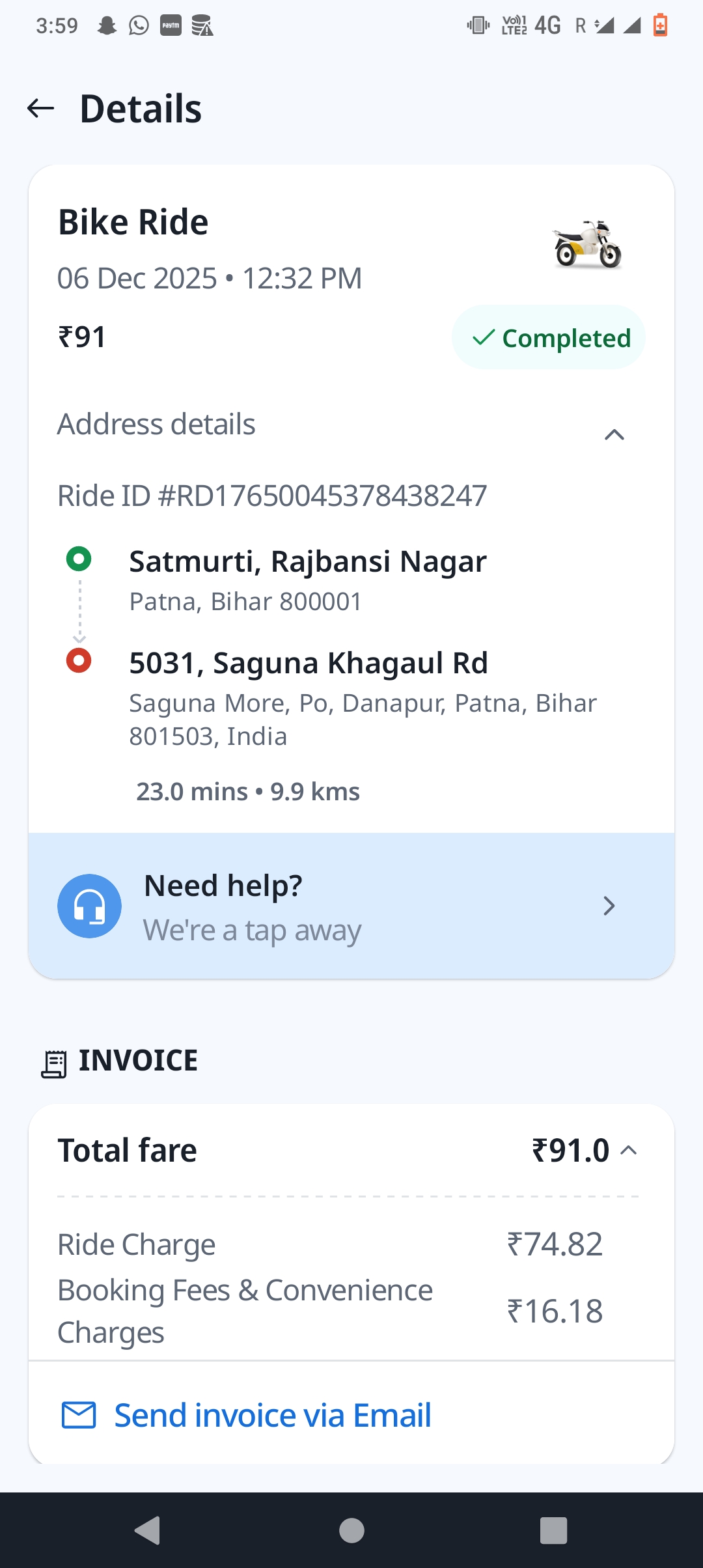Tap the system home button

(x=351, y=1530)
